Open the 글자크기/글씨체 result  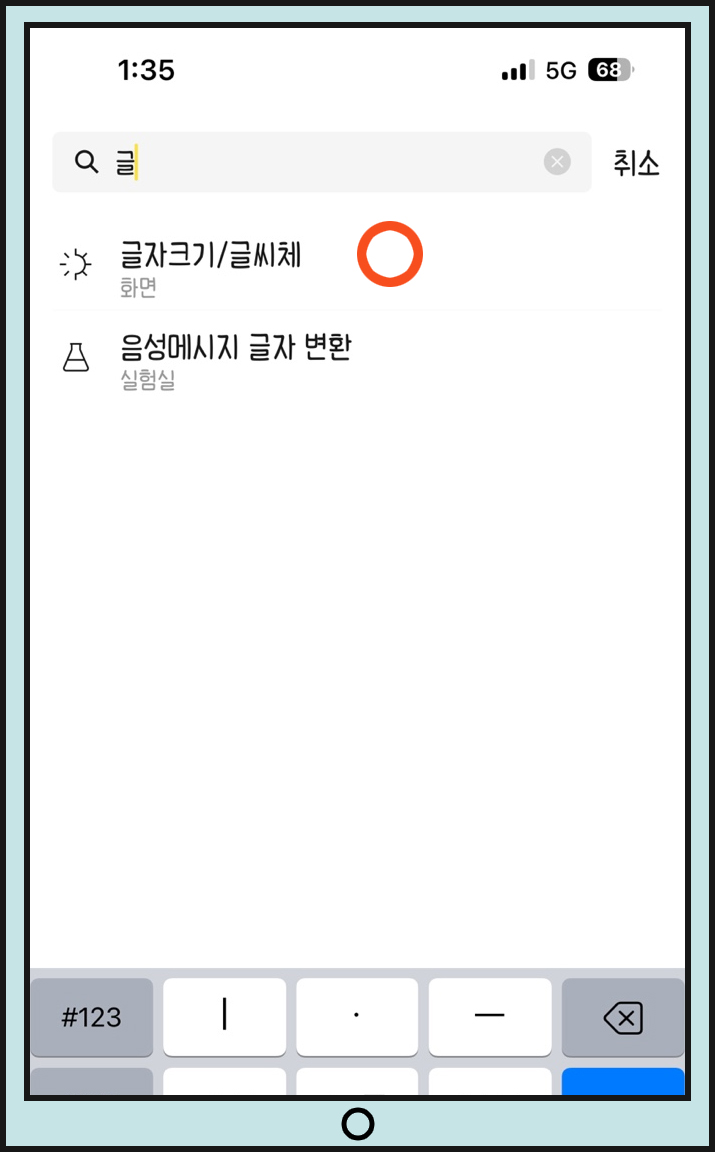(x=356, y=267)
